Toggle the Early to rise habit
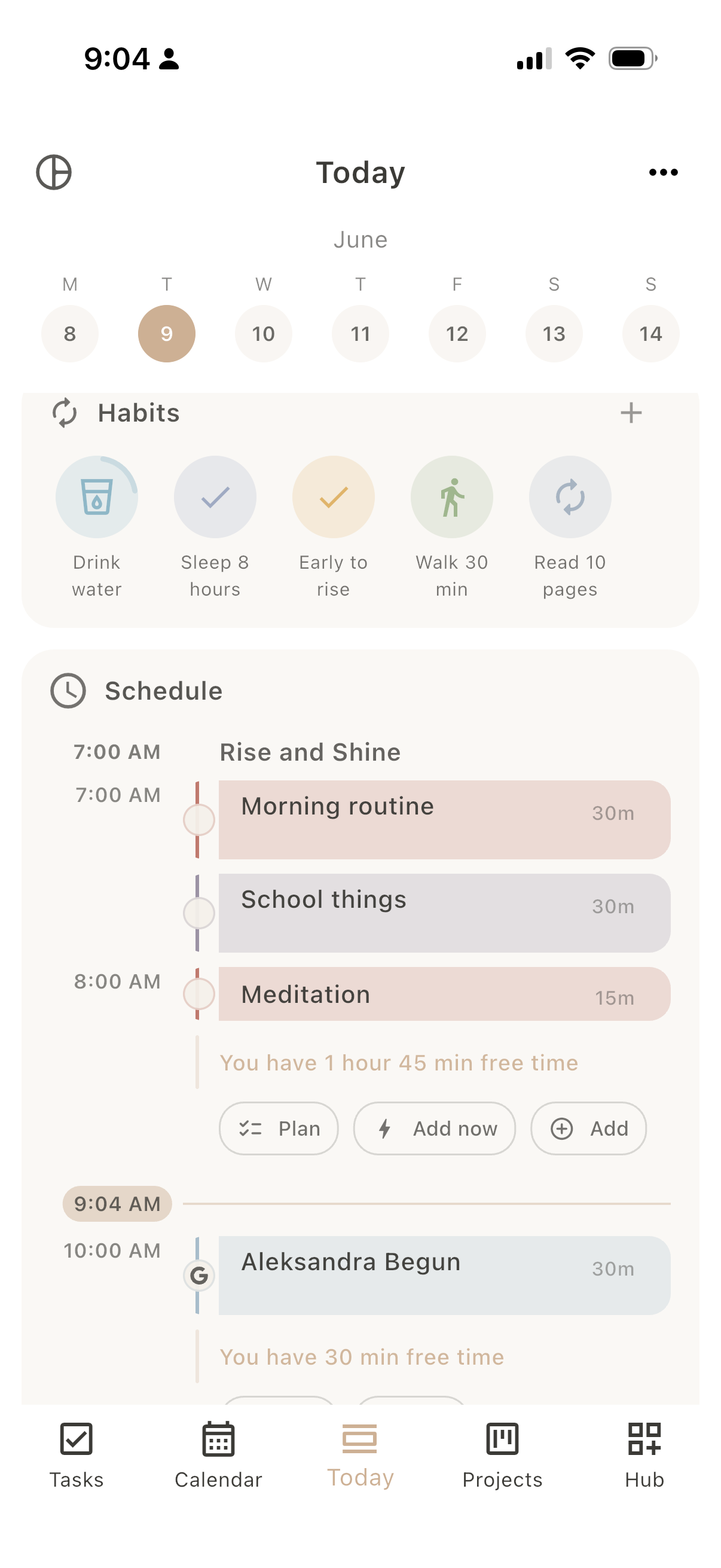Viewport: 721px width, 1568px height. pyautogui.click(x=334, y=497)
